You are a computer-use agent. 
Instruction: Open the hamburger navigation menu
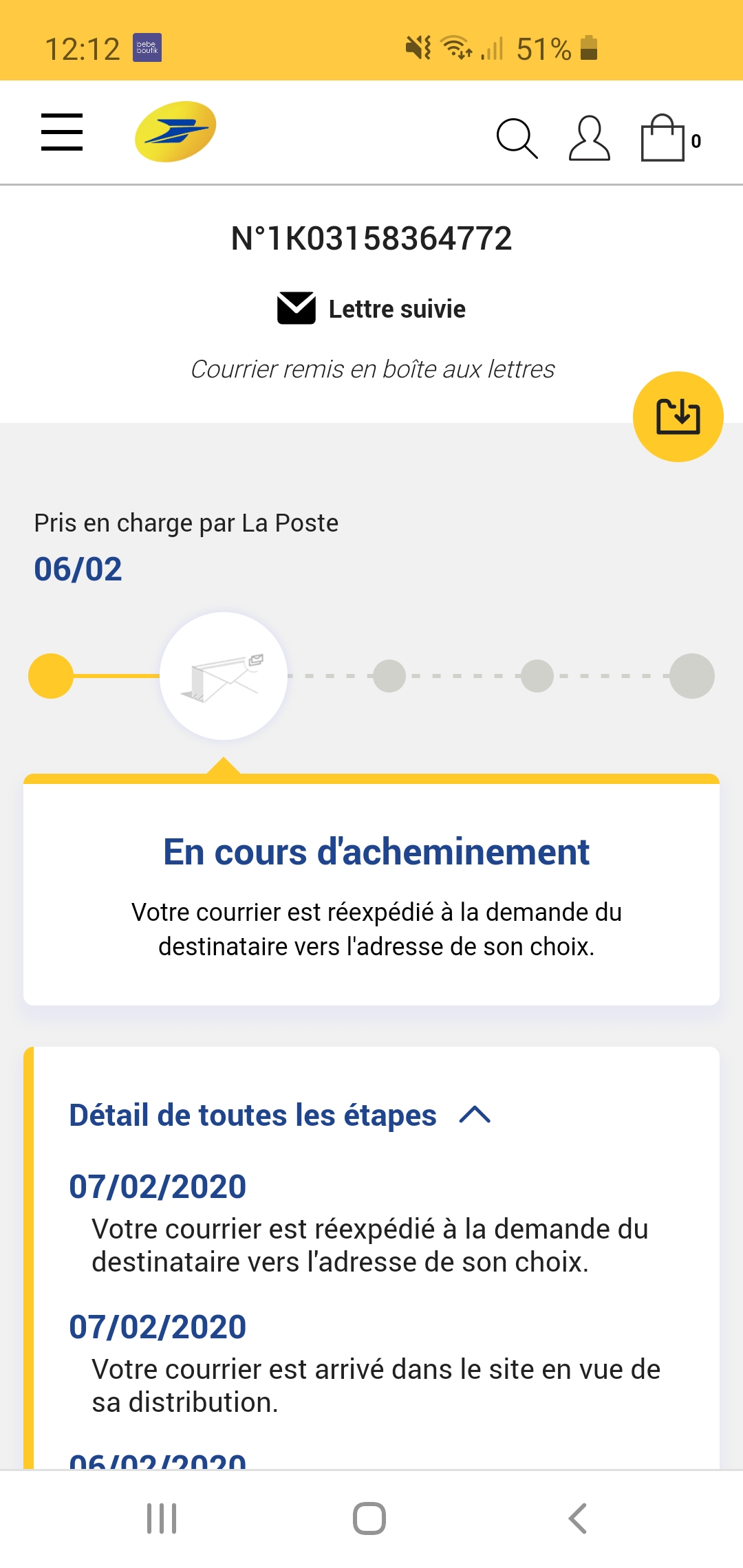pyautogui.click(x=62, y=132)
